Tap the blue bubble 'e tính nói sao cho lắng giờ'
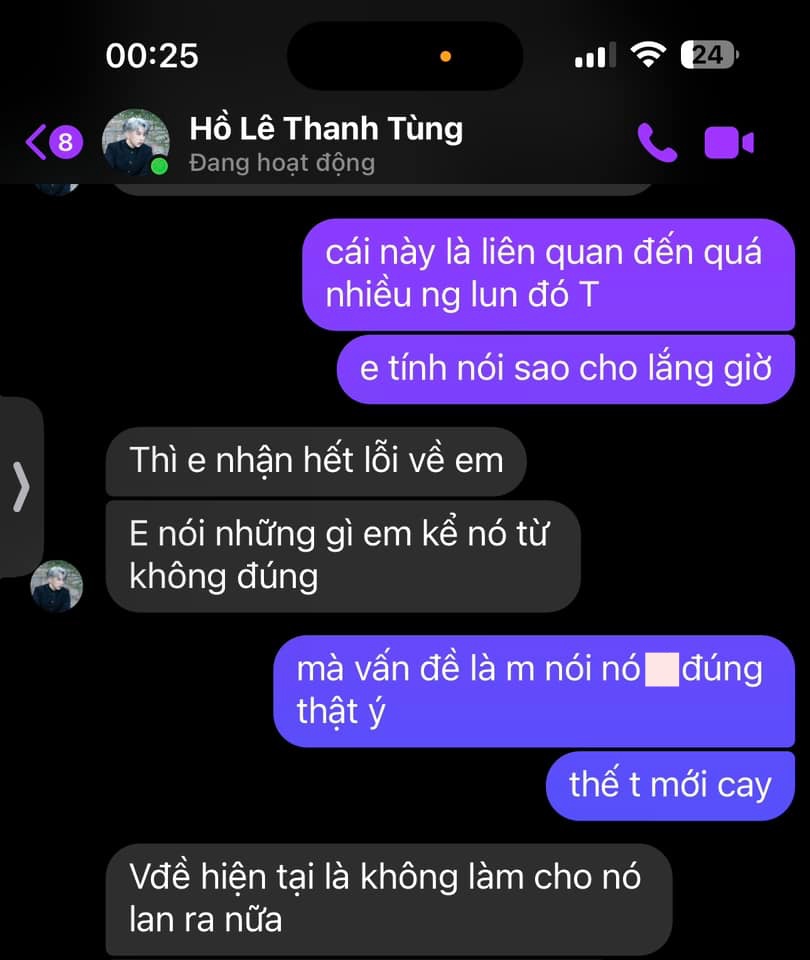Viewport: 810px width, 960px height. point(565,368)
